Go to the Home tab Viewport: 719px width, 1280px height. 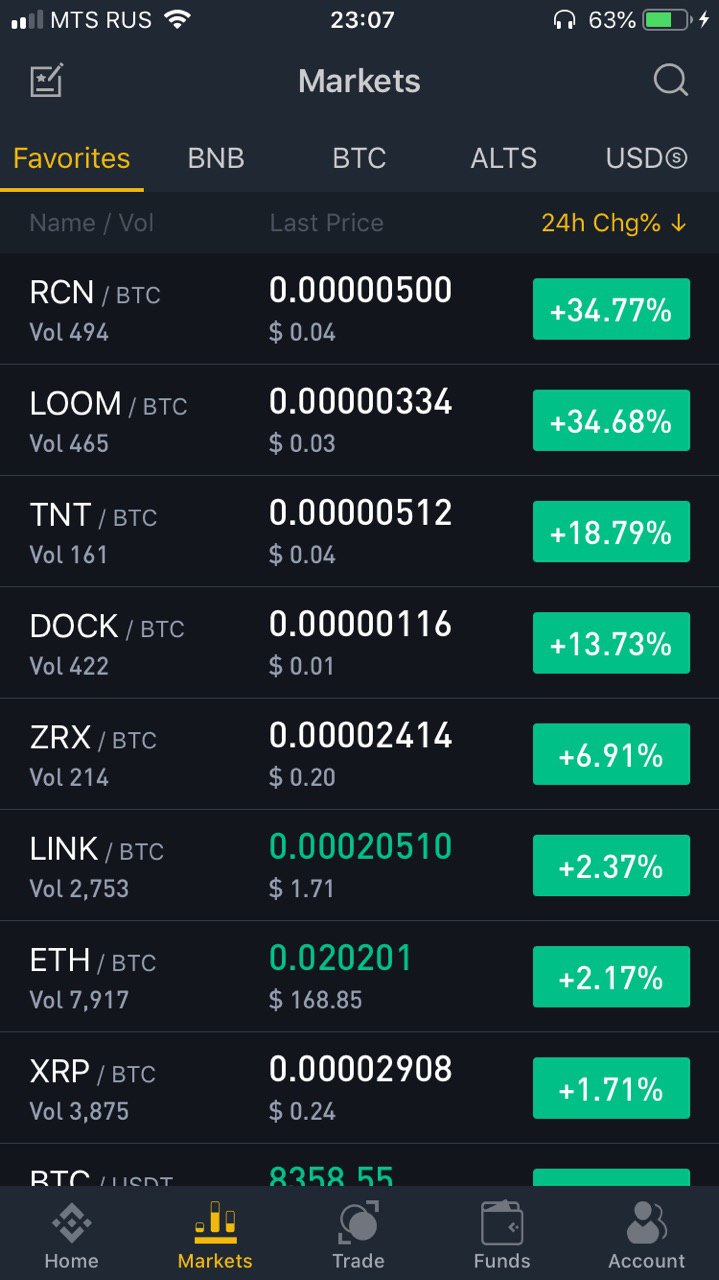click(x=71, y=1235)
